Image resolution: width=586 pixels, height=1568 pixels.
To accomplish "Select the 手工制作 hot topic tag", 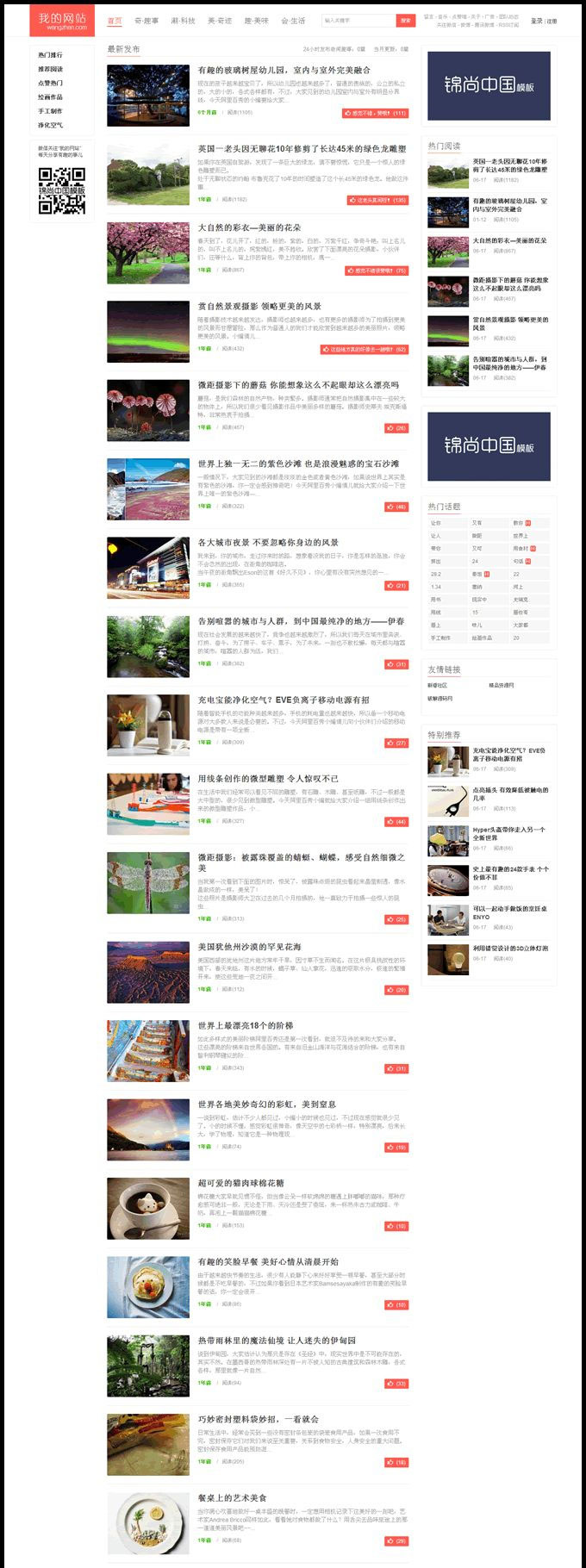I will coord(440,638).
